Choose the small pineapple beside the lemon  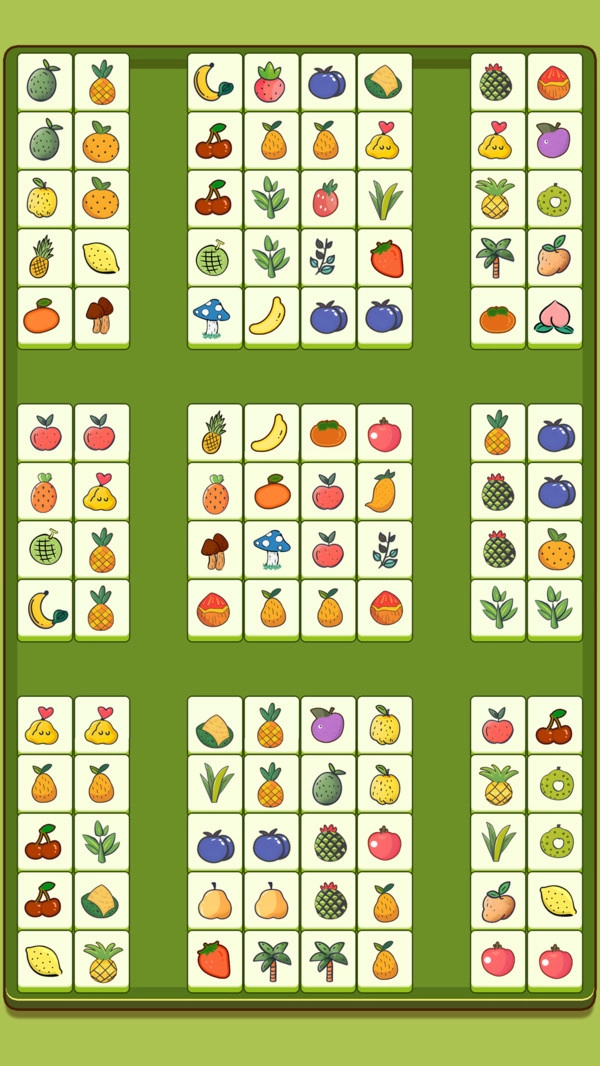coord(44,258)
